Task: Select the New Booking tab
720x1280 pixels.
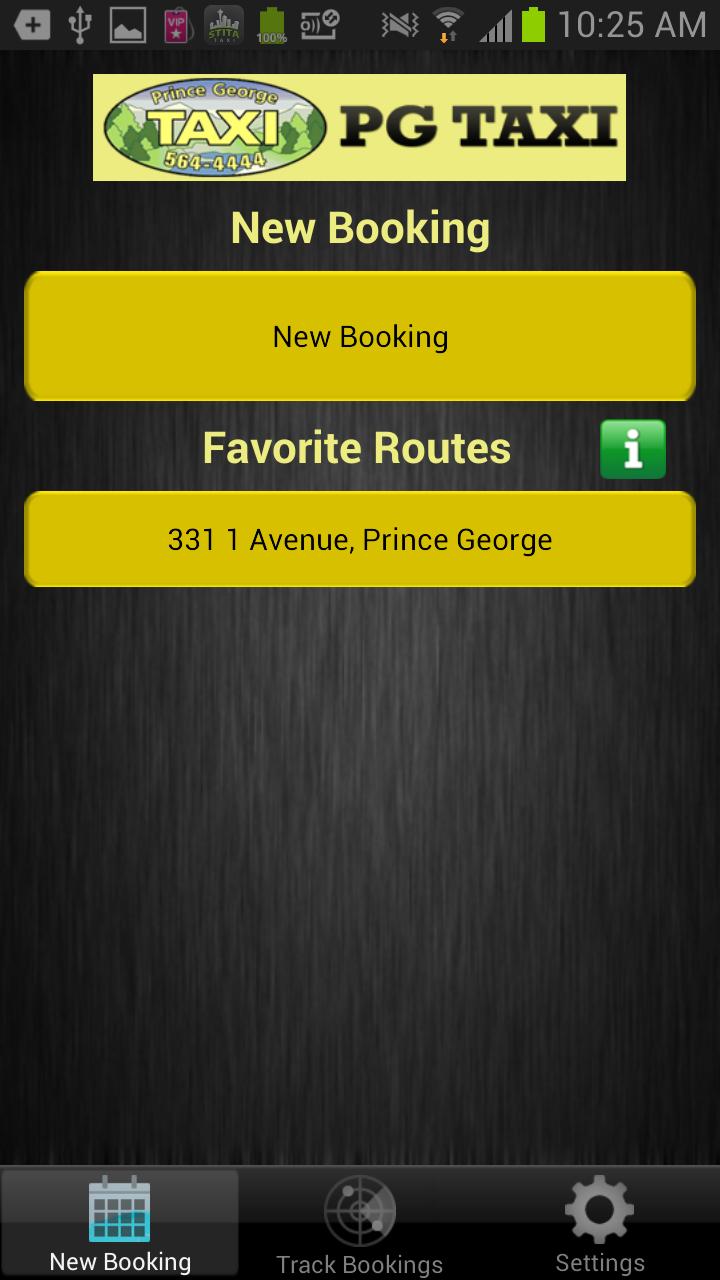Action: click(x=120, y=1222)
